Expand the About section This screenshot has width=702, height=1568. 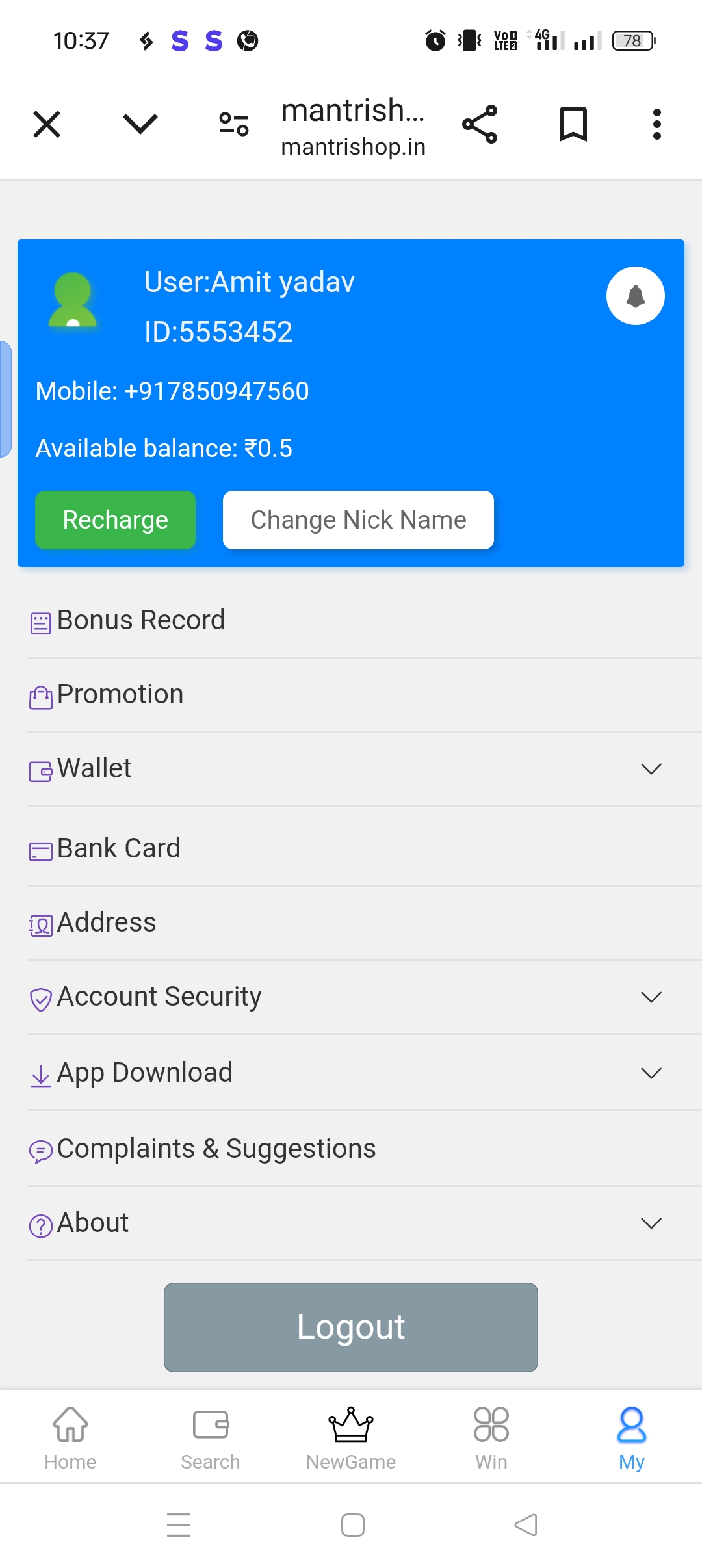click(351, 1223)
